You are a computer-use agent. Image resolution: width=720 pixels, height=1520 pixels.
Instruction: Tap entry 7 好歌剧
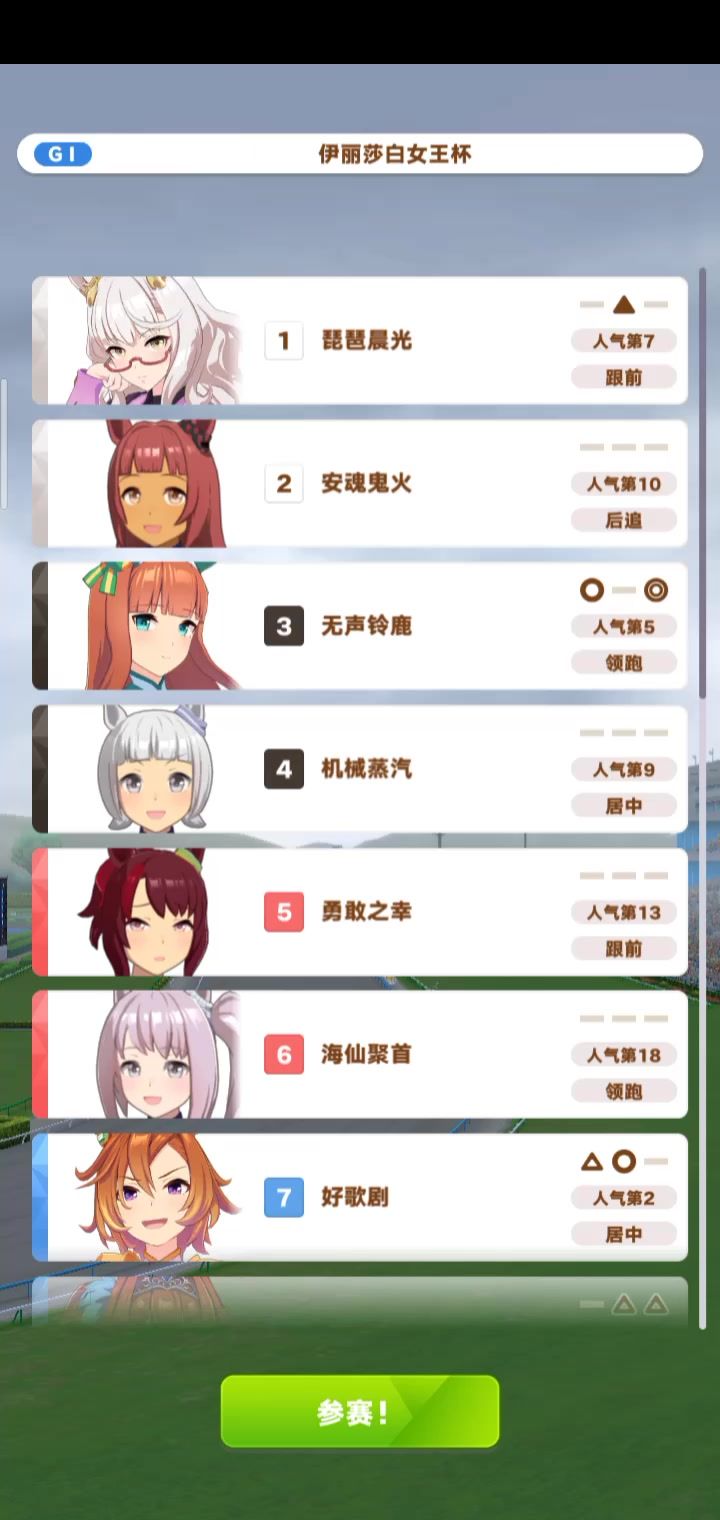coord(360,1197)
